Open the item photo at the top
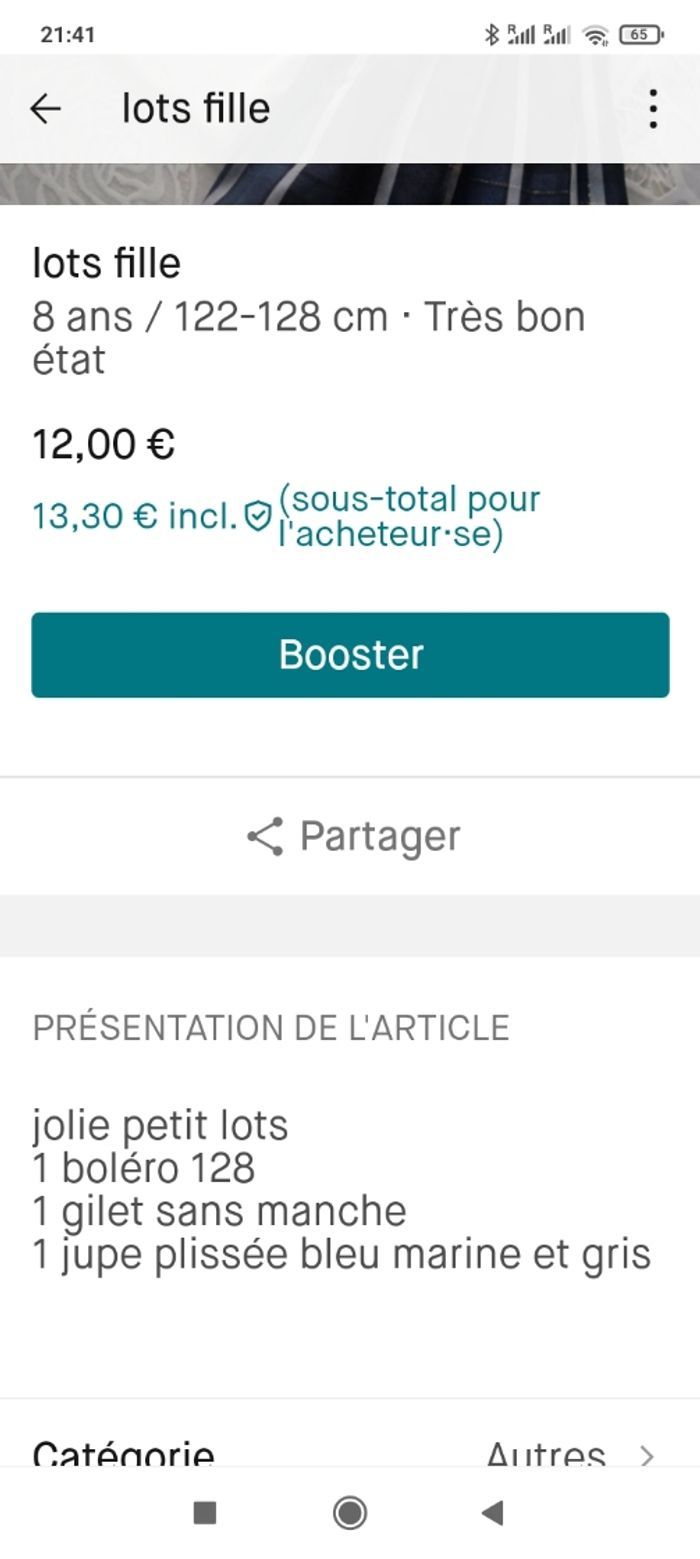700x1559 pixels. pyautogui.click(x=350, y=184)
